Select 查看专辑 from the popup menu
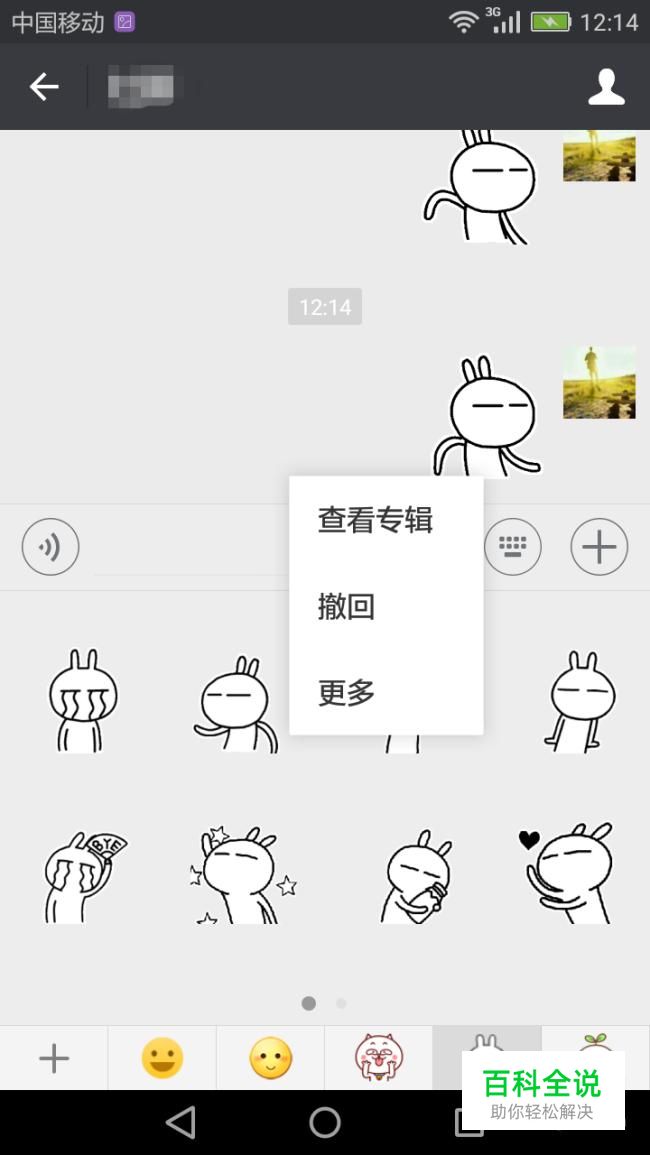Image resolution: width=650 pixels, height=1155 pixels. click(x=375, y=520)
